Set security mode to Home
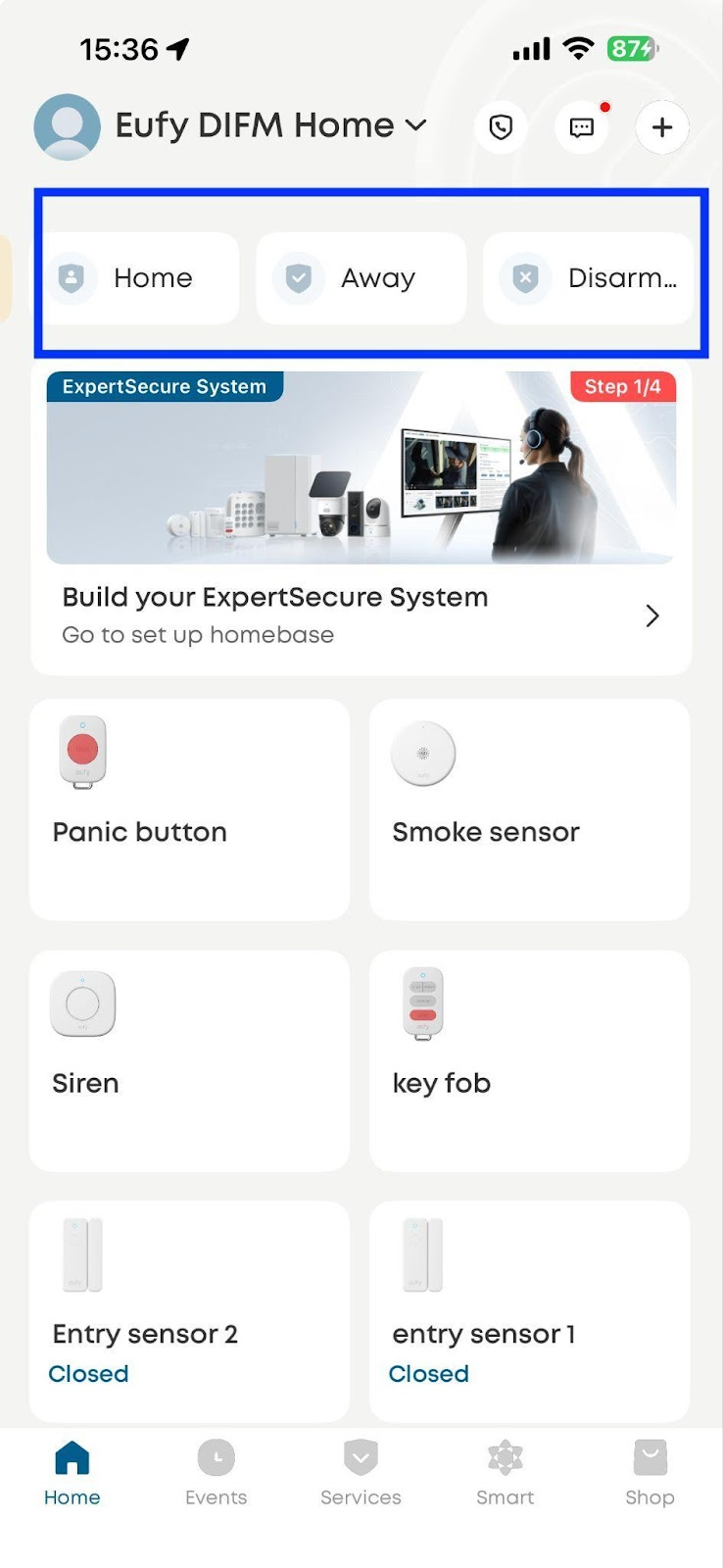 click(142, 278)
